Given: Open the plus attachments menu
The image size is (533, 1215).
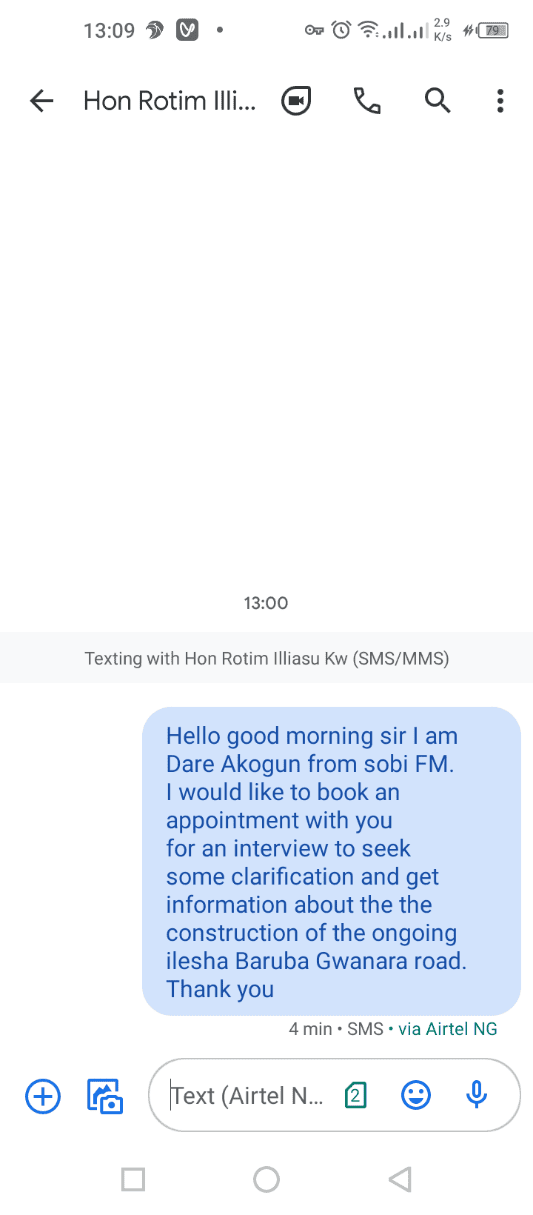Looking at the screenshot, I should [x=43, y=1096].
